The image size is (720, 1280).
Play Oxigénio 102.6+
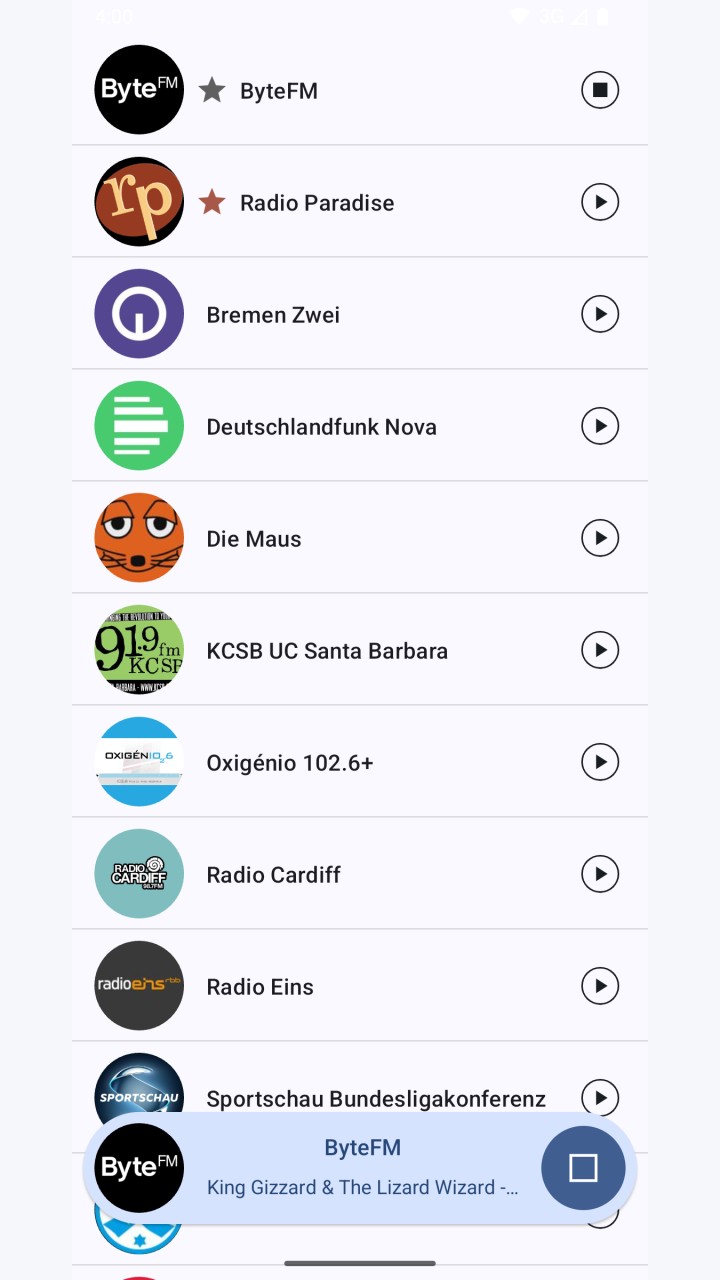(x=600, y=762)
